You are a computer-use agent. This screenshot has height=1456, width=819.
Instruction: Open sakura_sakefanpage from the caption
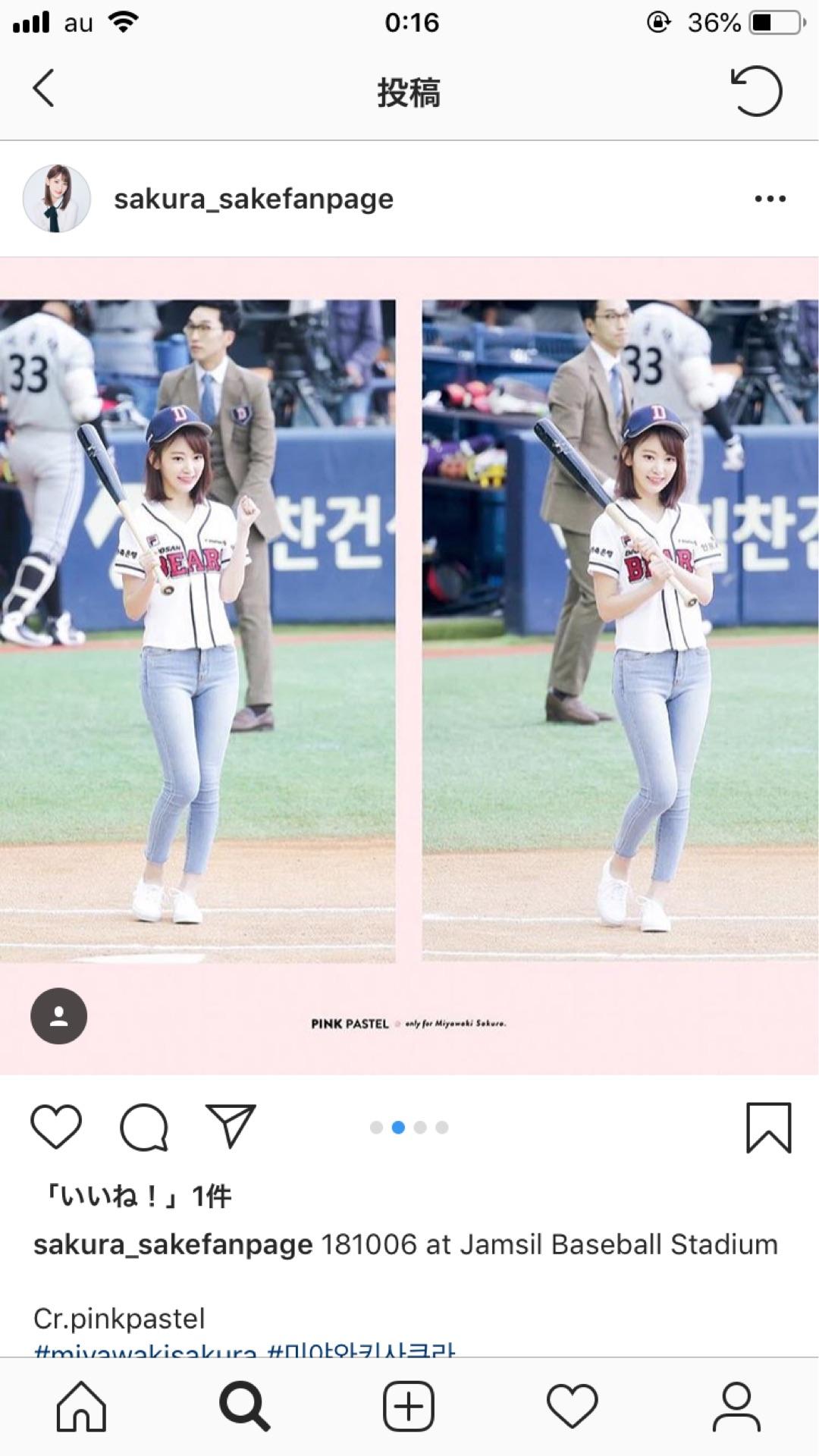coord(173,1244)
